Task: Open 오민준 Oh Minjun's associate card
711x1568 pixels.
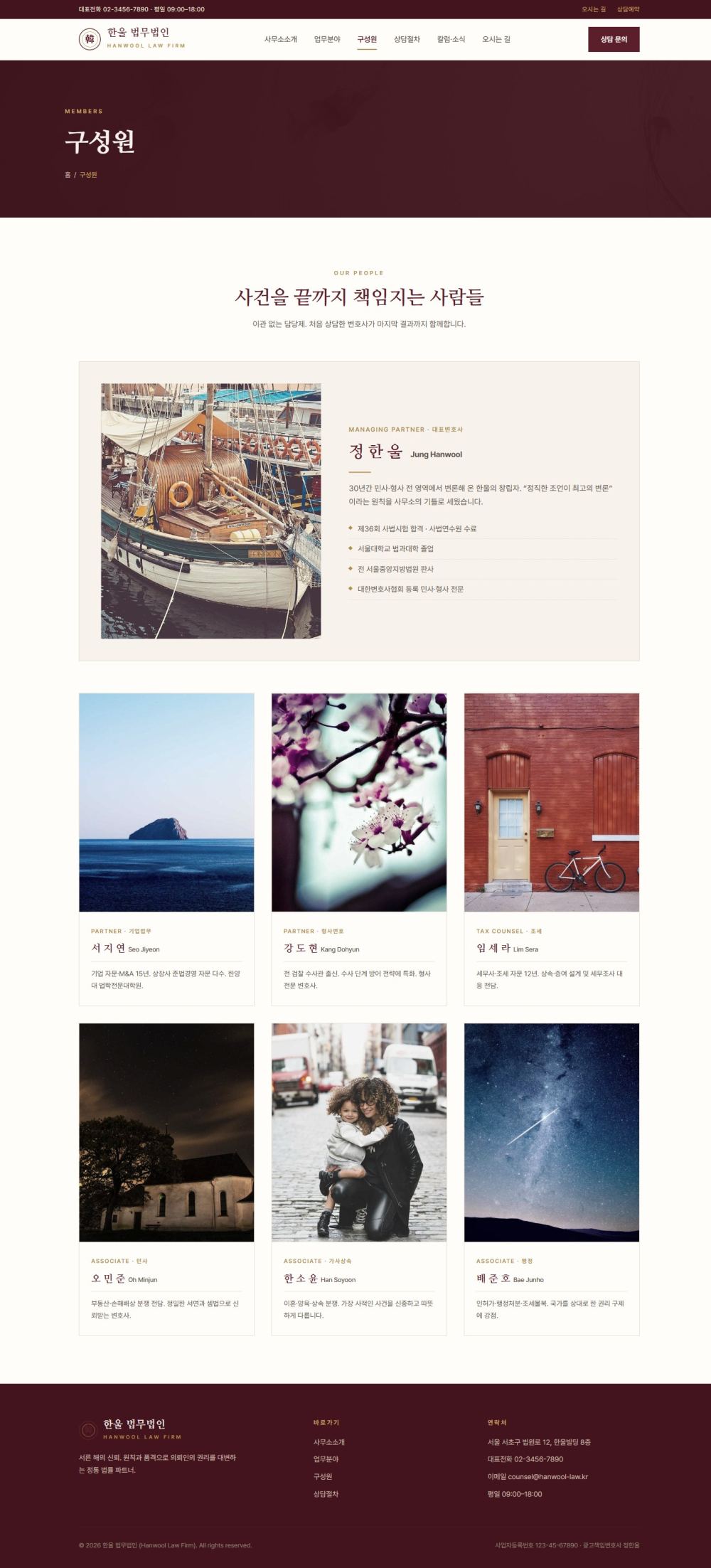Action: coord(166,1179)
